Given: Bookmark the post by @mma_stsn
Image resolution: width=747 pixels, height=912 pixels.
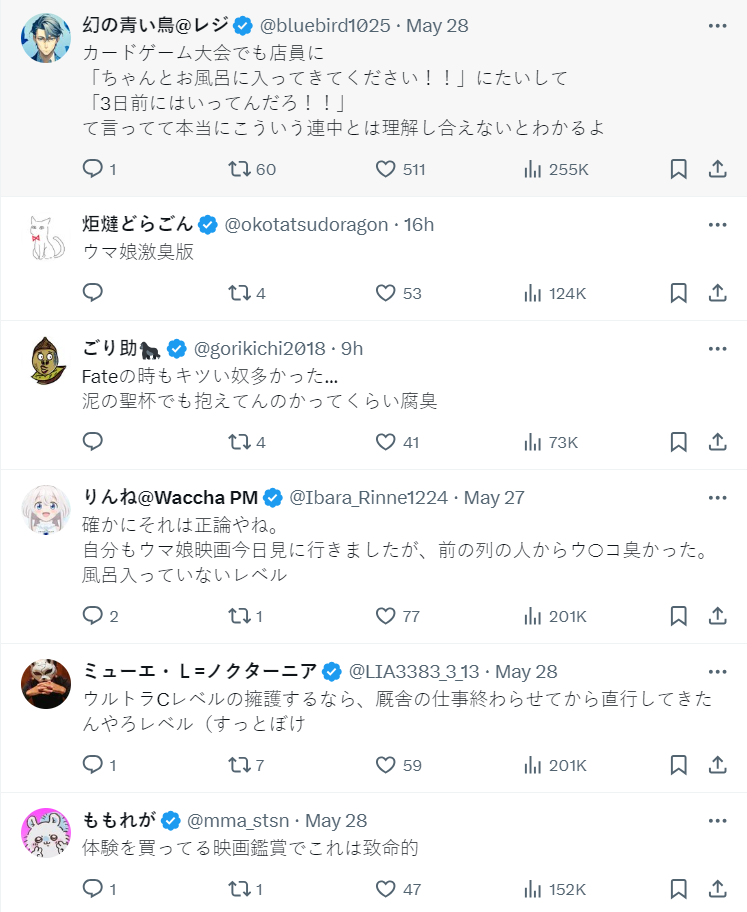Looking at the screenshot, I should click(x=678, y=889).
